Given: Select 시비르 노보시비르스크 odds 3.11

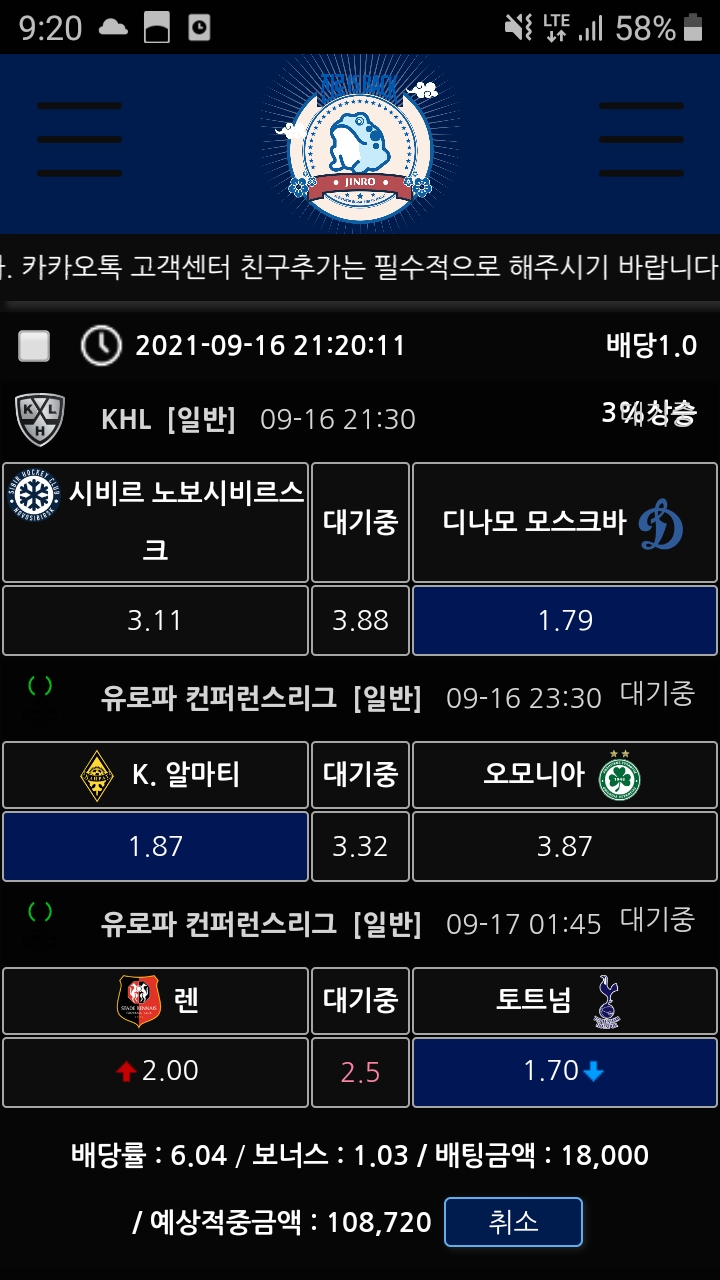Looking at the screenshot, I should click(155, 621).
